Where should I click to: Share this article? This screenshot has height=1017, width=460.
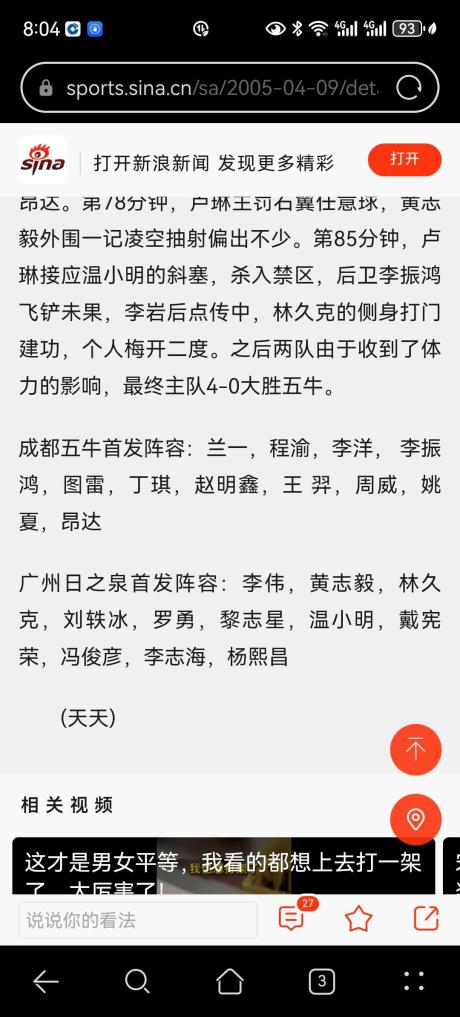426,918
